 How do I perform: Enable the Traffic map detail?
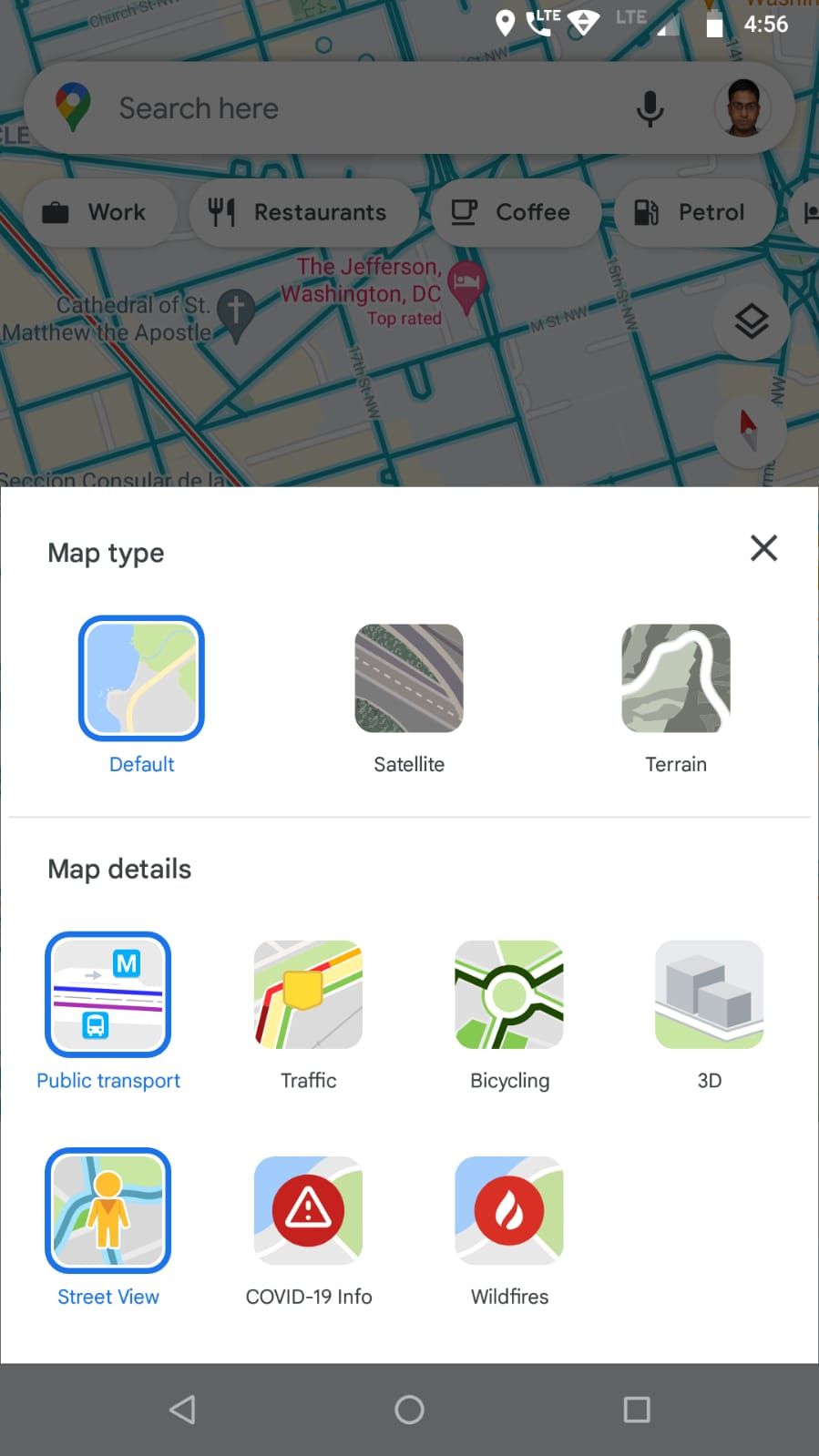[307, 994]
